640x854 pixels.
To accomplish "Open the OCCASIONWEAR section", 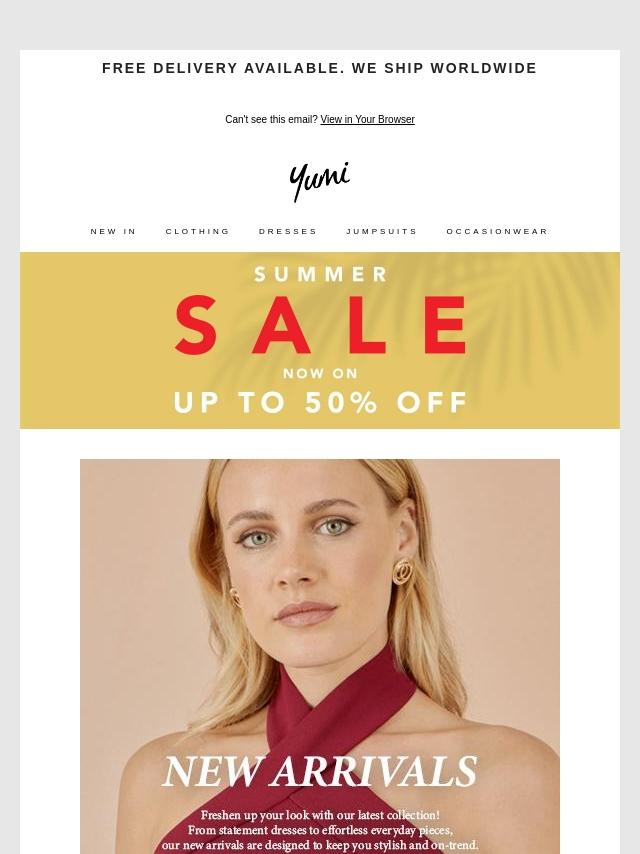I will point(497,232).
